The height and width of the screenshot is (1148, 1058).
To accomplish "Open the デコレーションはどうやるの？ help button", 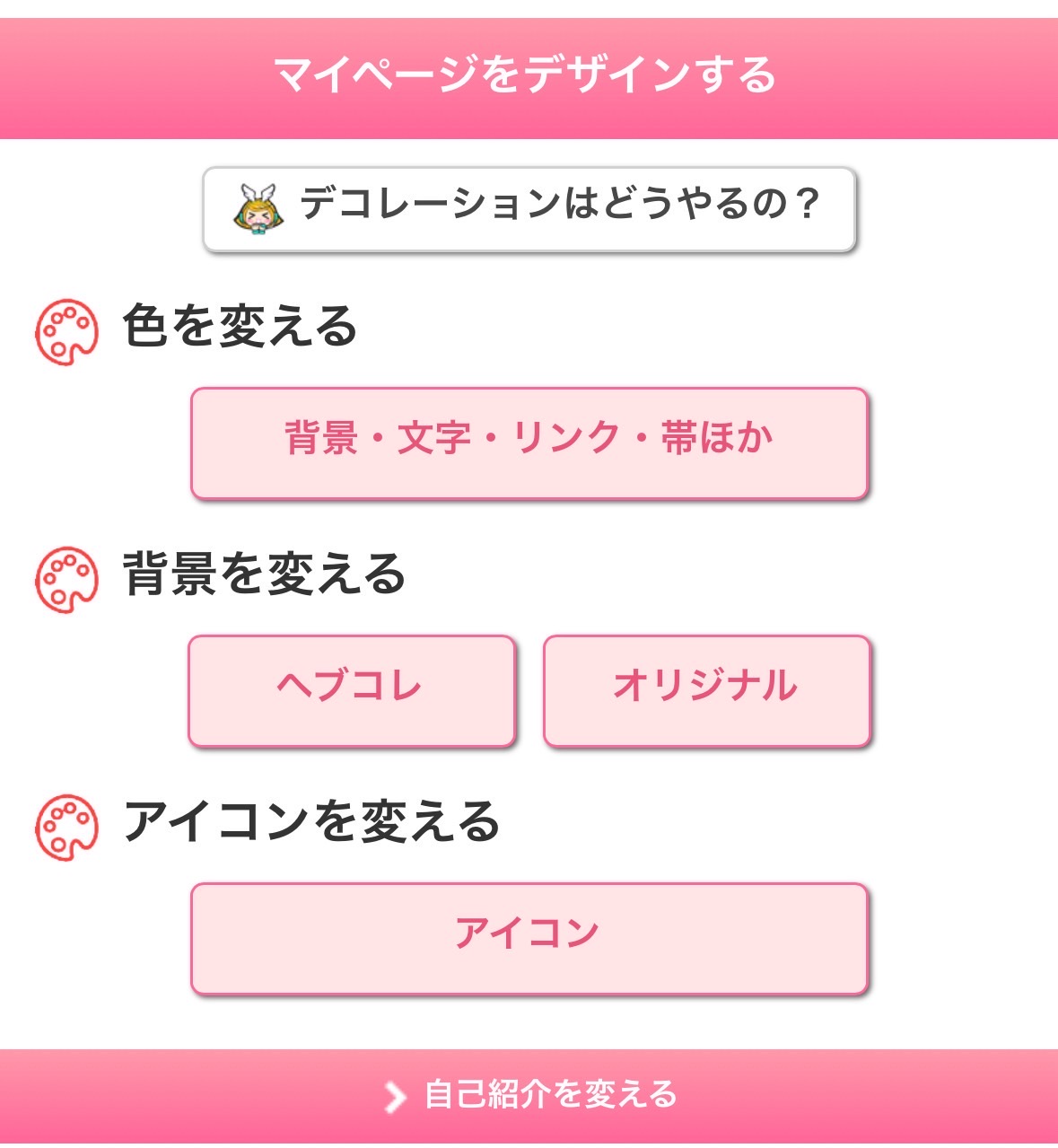I will [529, 208].
